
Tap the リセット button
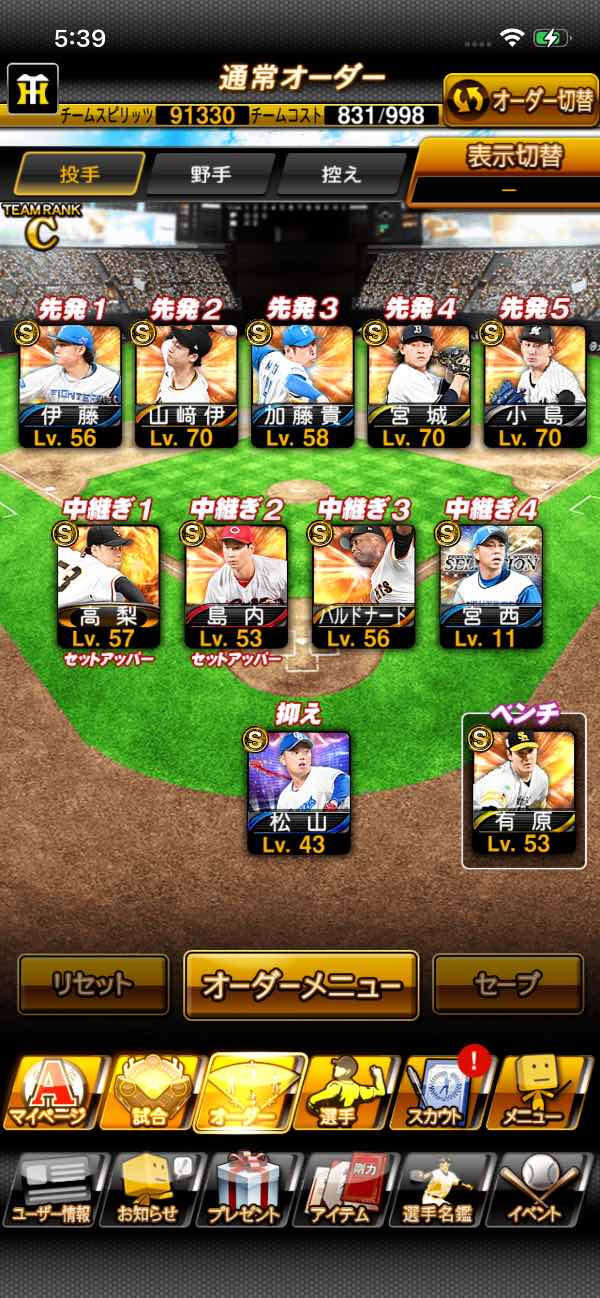[93, 984]
